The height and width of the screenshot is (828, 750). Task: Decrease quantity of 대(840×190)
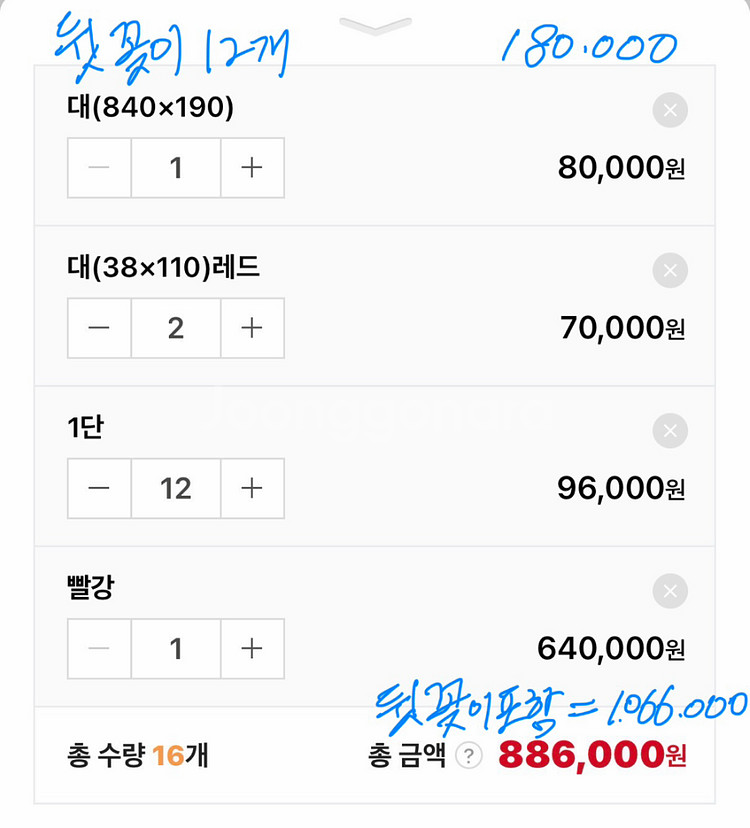[99, 168]
